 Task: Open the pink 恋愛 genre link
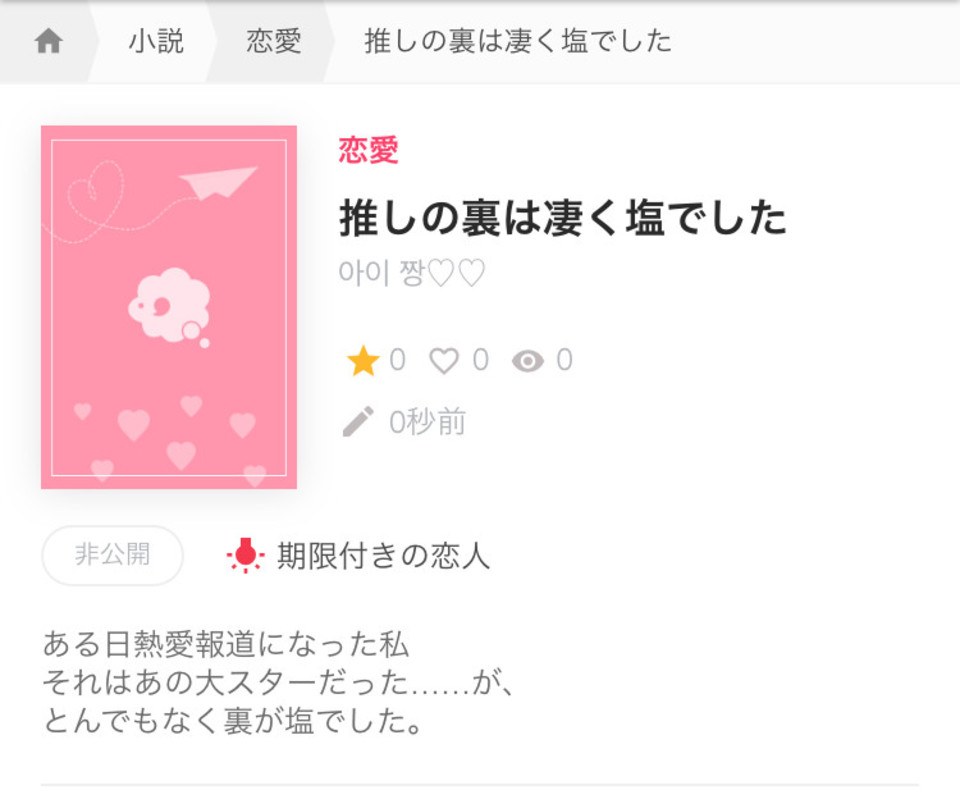pos(368,150)
